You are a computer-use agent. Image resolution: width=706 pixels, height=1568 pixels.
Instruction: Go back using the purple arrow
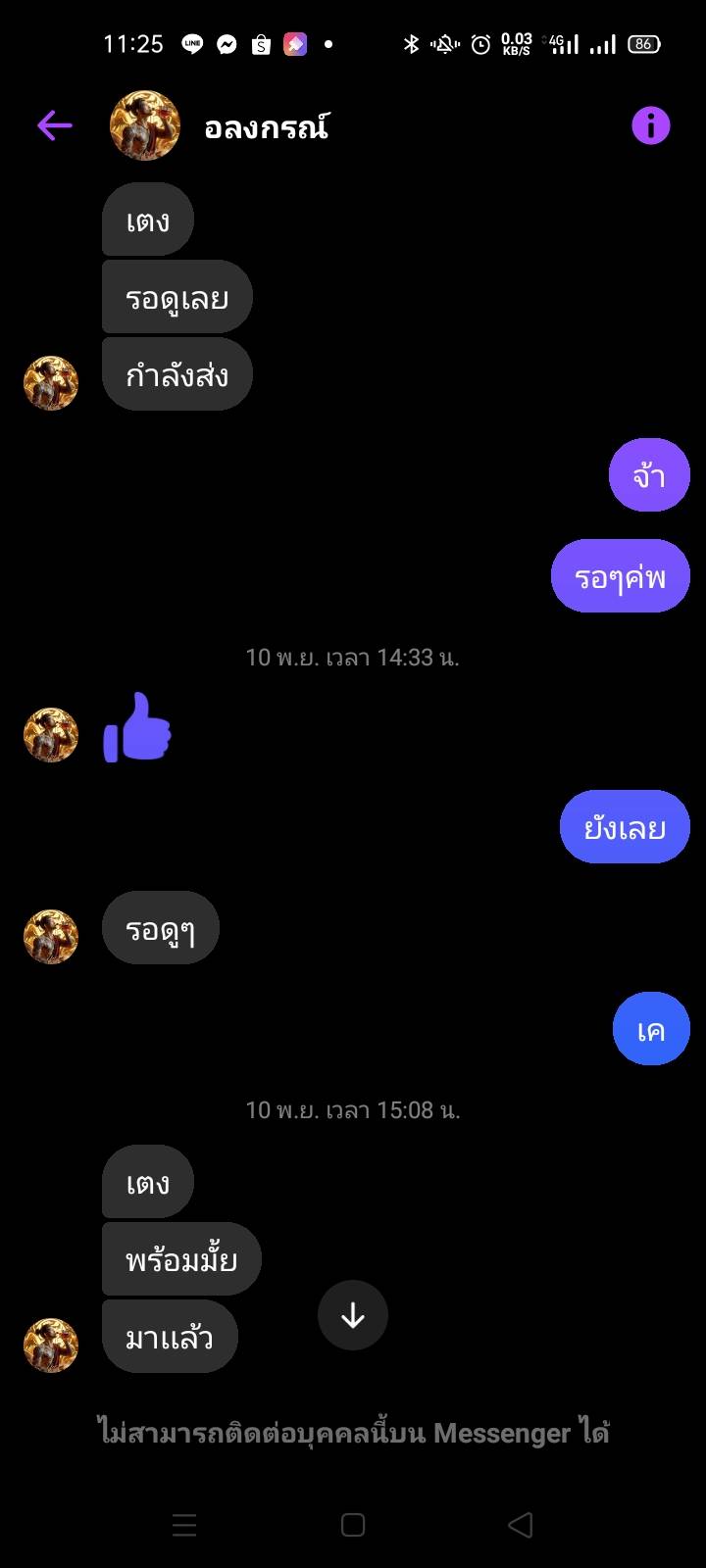click(55, 125)
